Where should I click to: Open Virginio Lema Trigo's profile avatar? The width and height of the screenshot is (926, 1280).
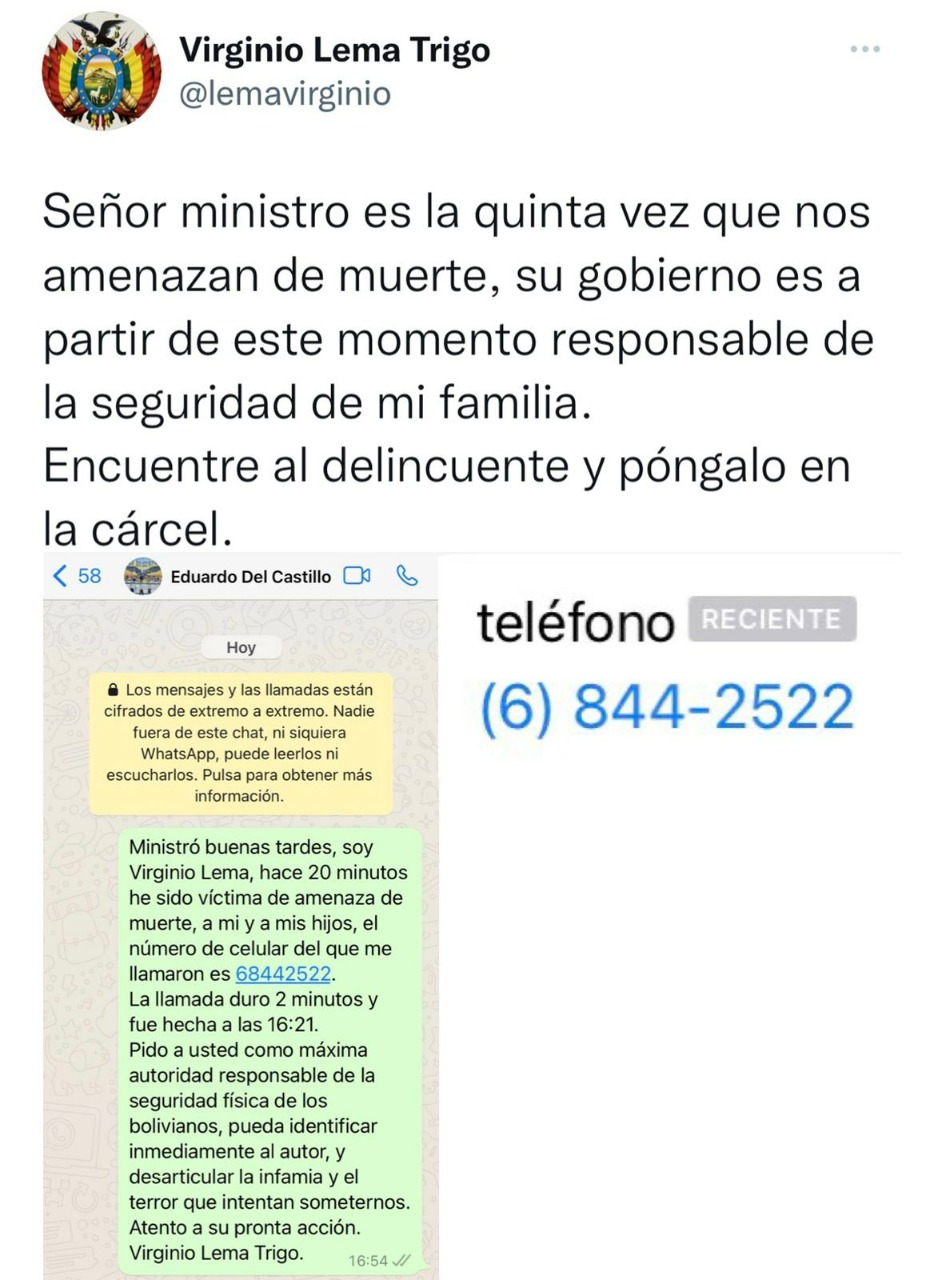click(101, 71)
